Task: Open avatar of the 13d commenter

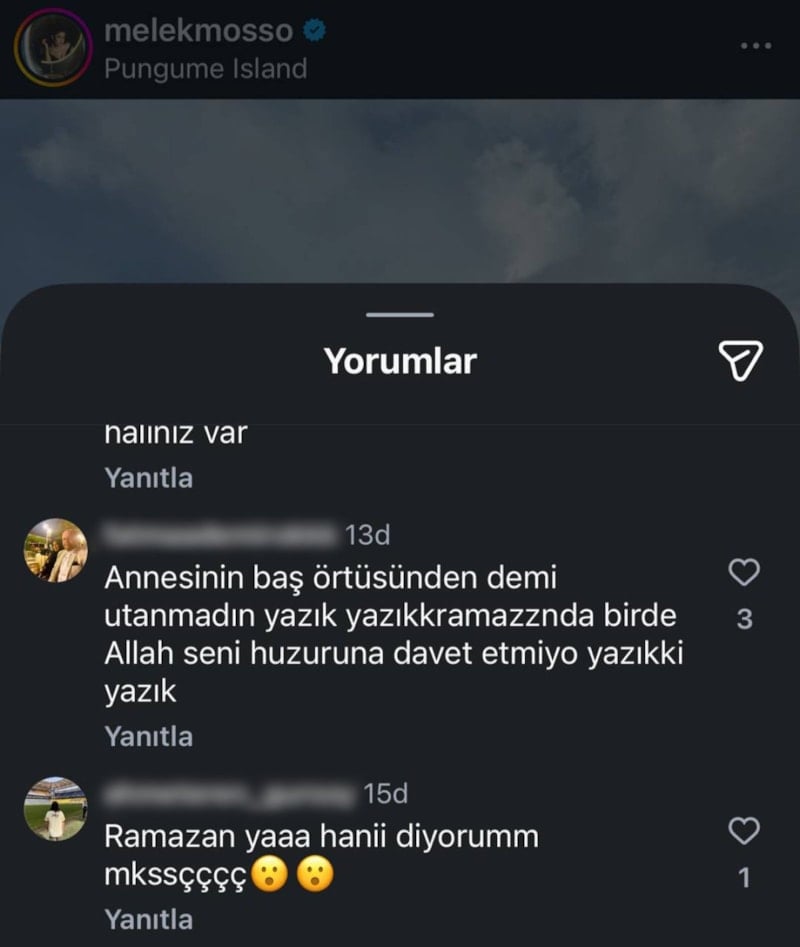Action: click(x=56, y=551)
